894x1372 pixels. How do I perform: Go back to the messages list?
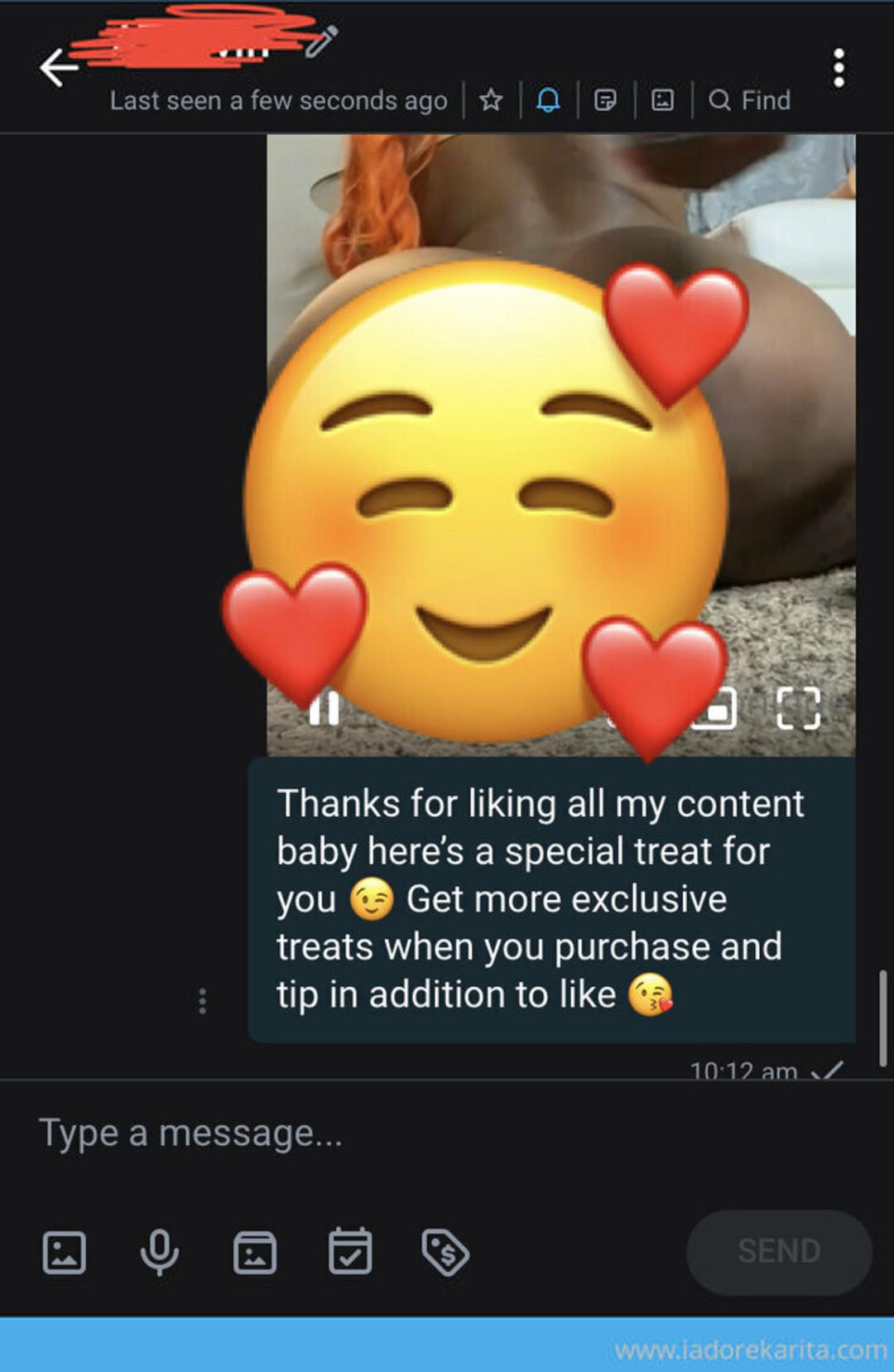tap(59, 68)
